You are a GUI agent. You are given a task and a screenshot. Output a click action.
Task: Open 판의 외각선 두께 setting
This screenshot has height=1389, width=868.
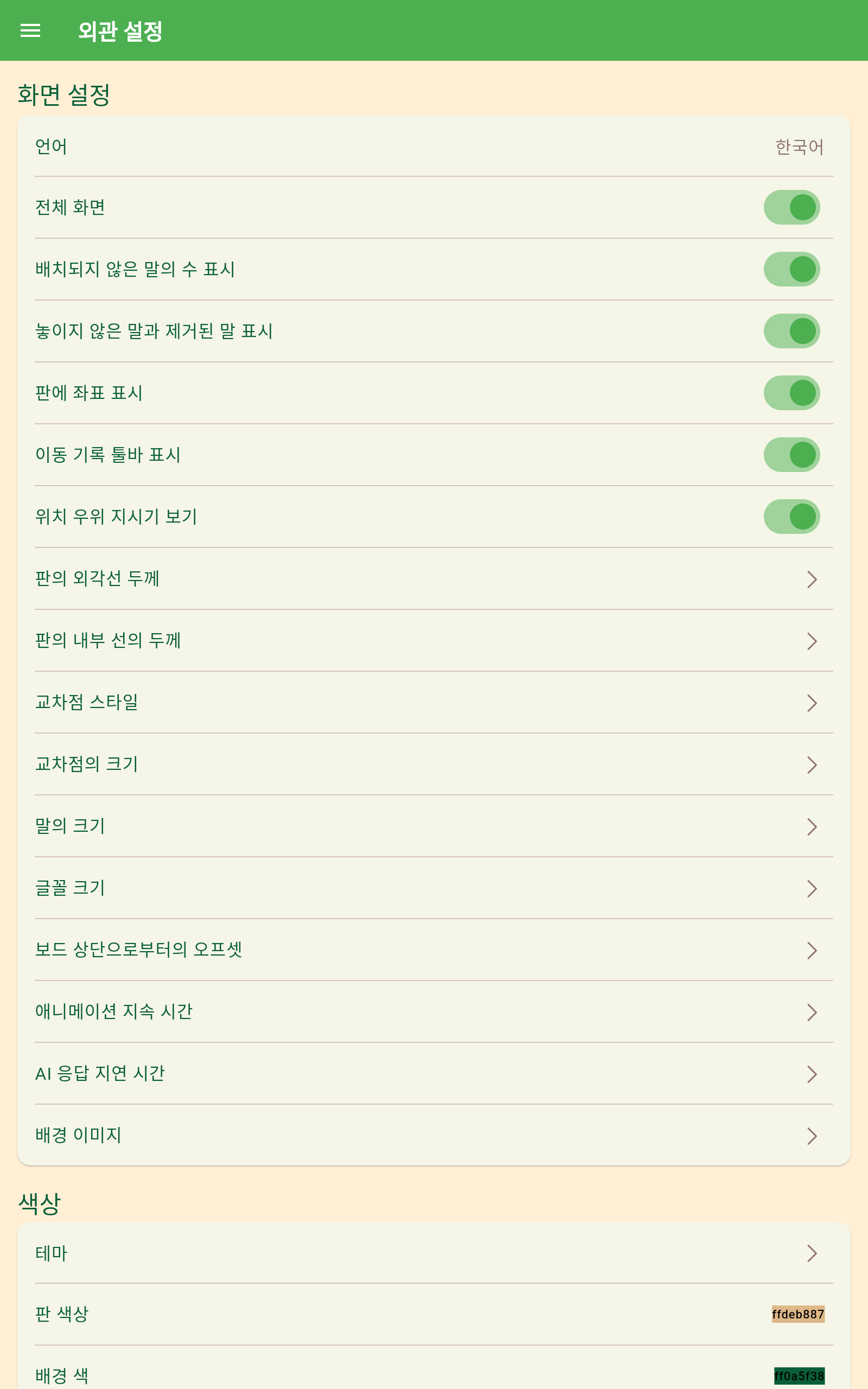click(x=433, y=578)
